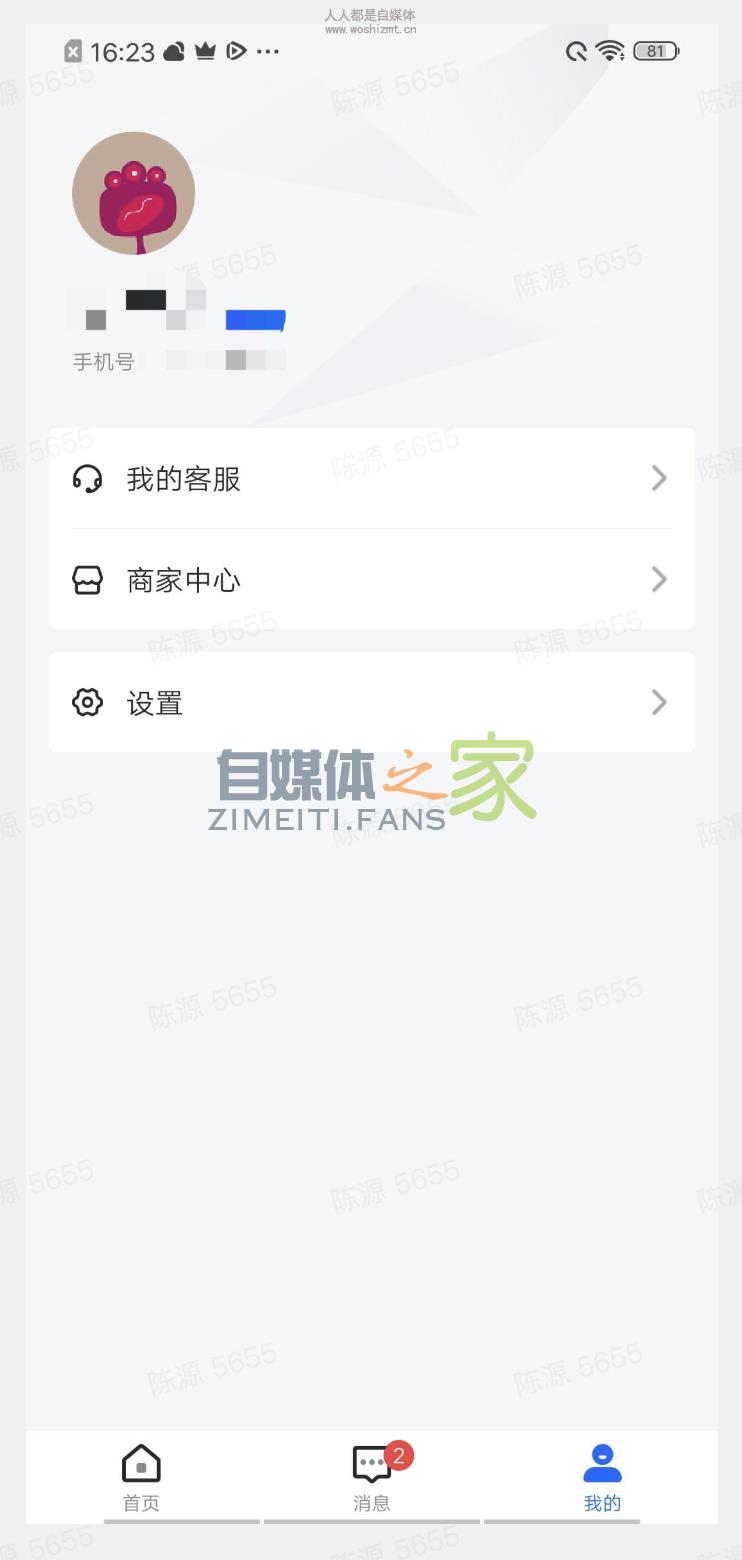Open 我的客服 by tapping its label

pyautogui.click(x=183, y=480)
